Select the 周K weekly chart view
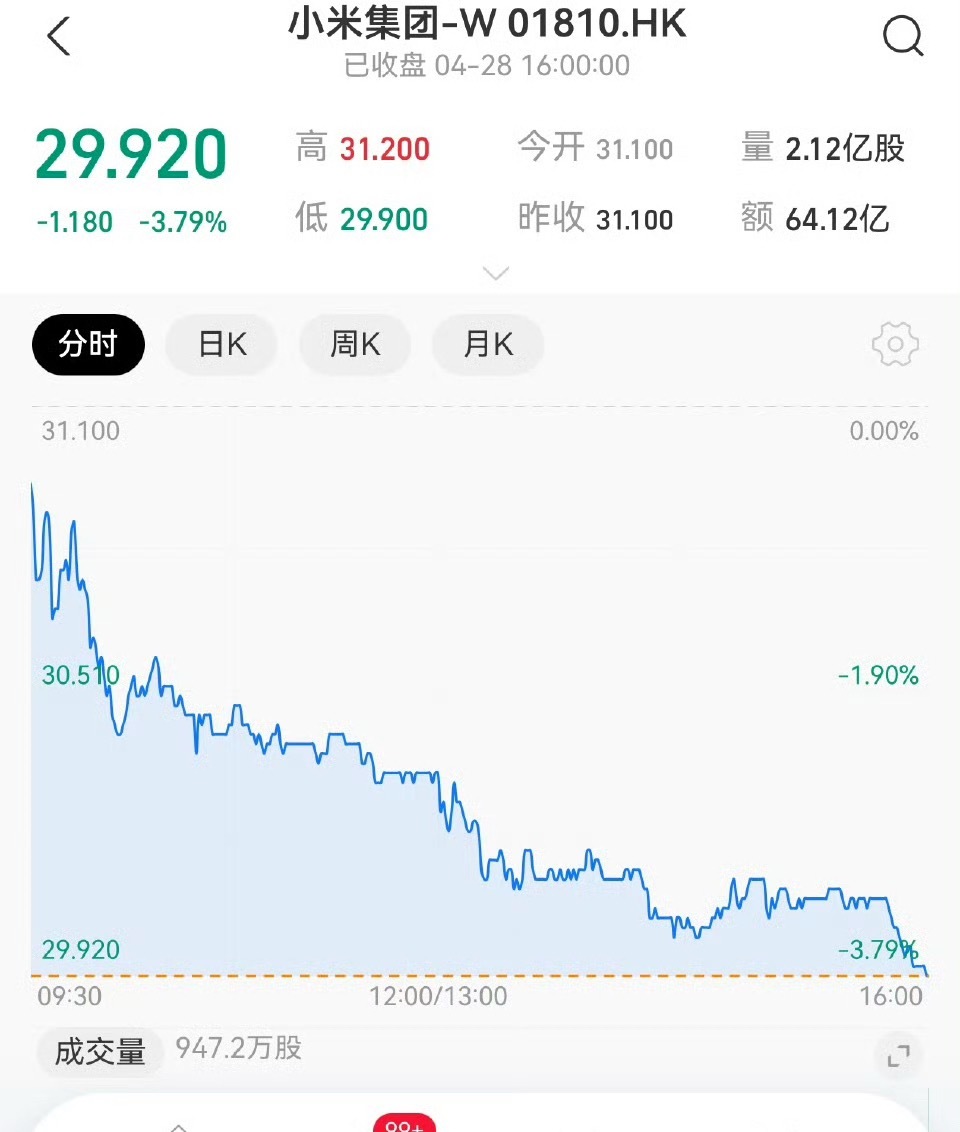Viewport: 960px width, 1132px height. tap(354, 344)
